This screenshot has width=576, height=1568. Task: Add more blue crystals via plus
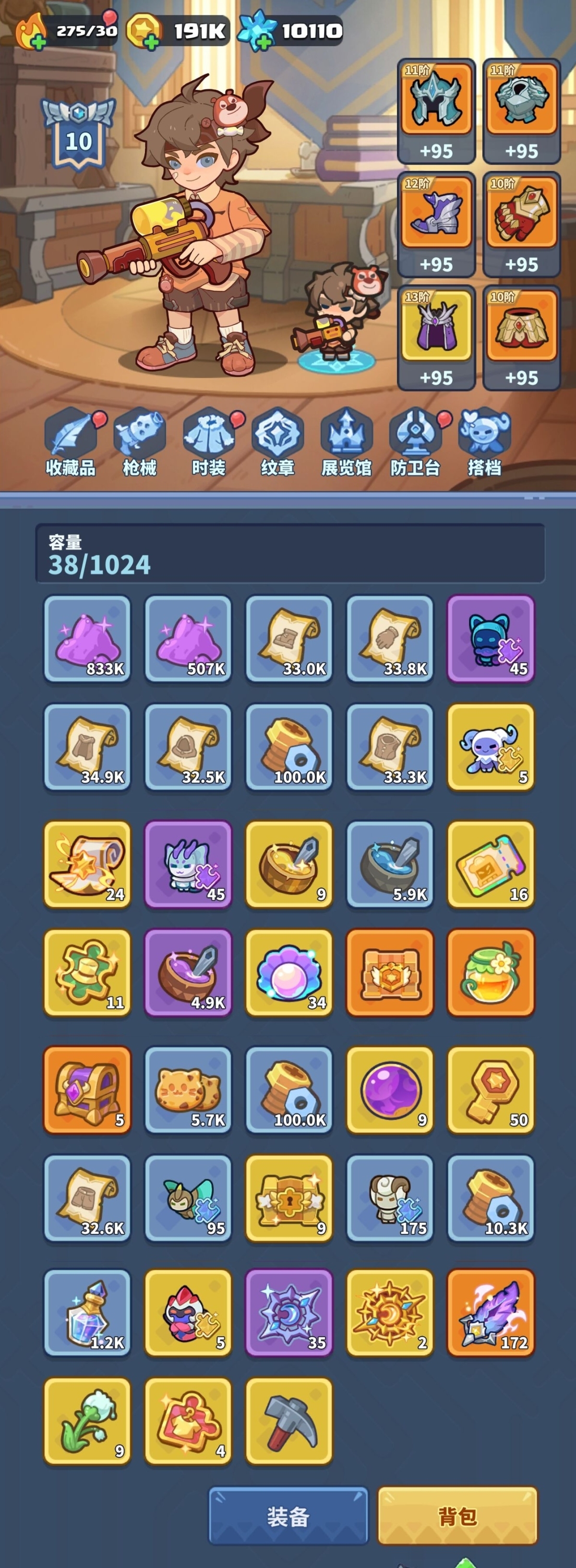[x=263, y=42]
